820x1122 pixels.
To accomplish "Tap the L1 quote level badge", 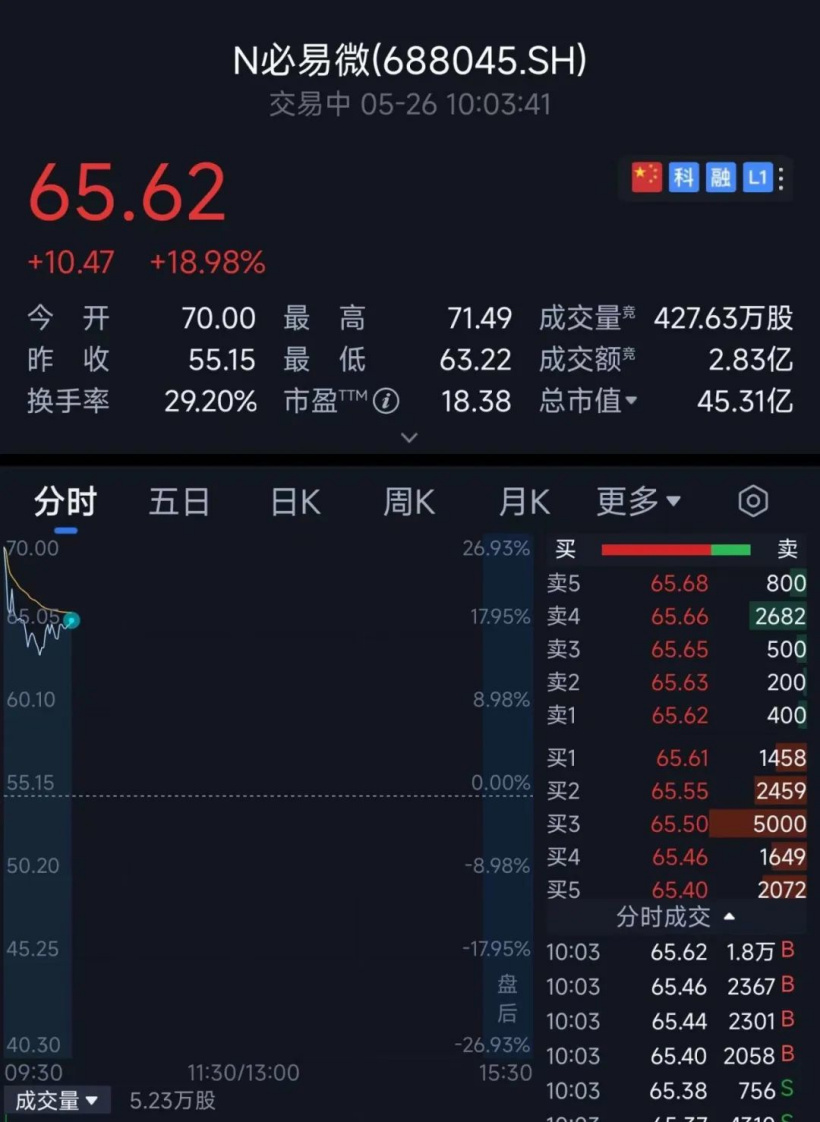I will click(756, 178).
